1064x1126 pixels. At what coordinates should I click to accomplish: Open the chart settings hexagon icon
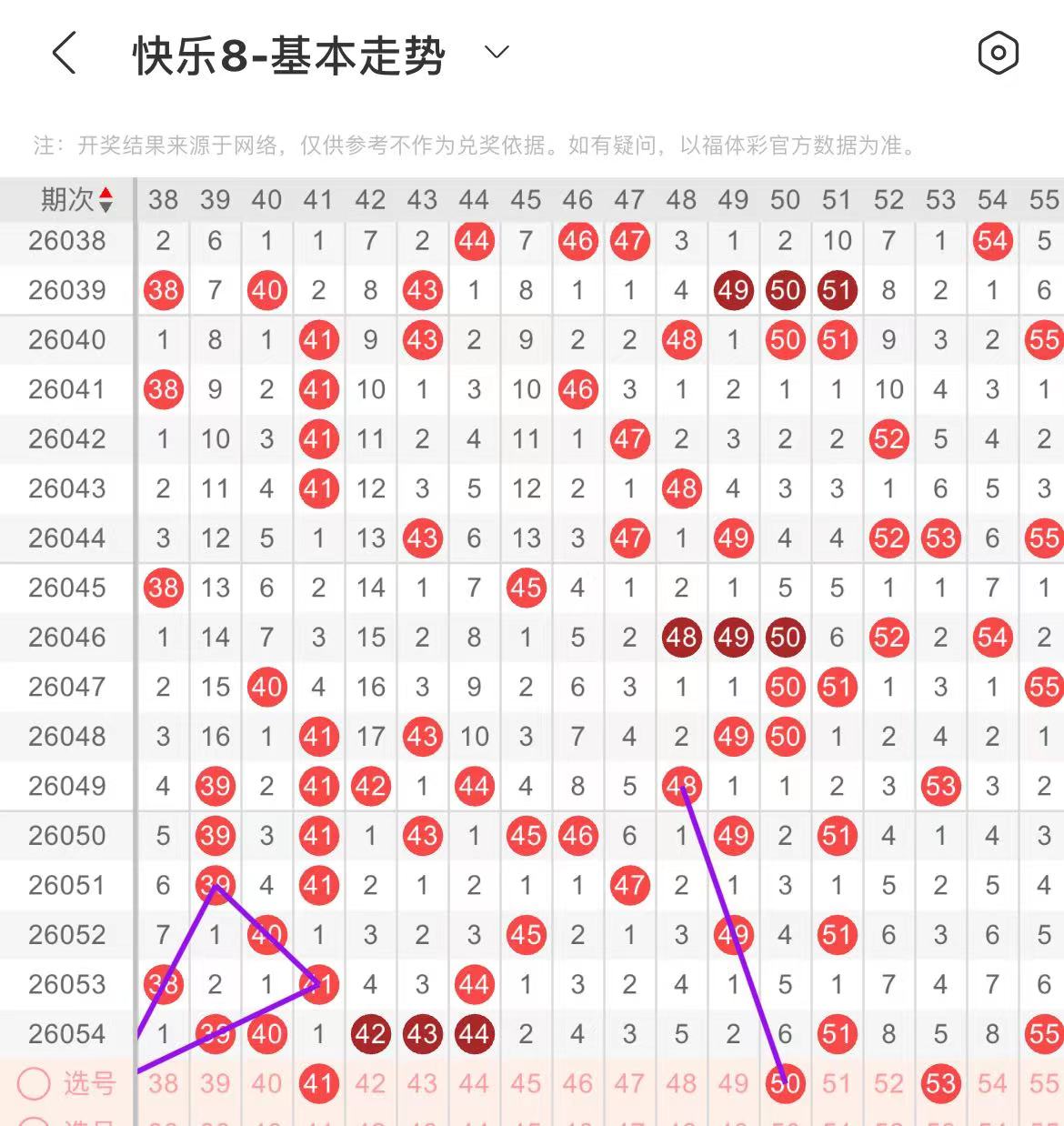(x=998, y=54)
